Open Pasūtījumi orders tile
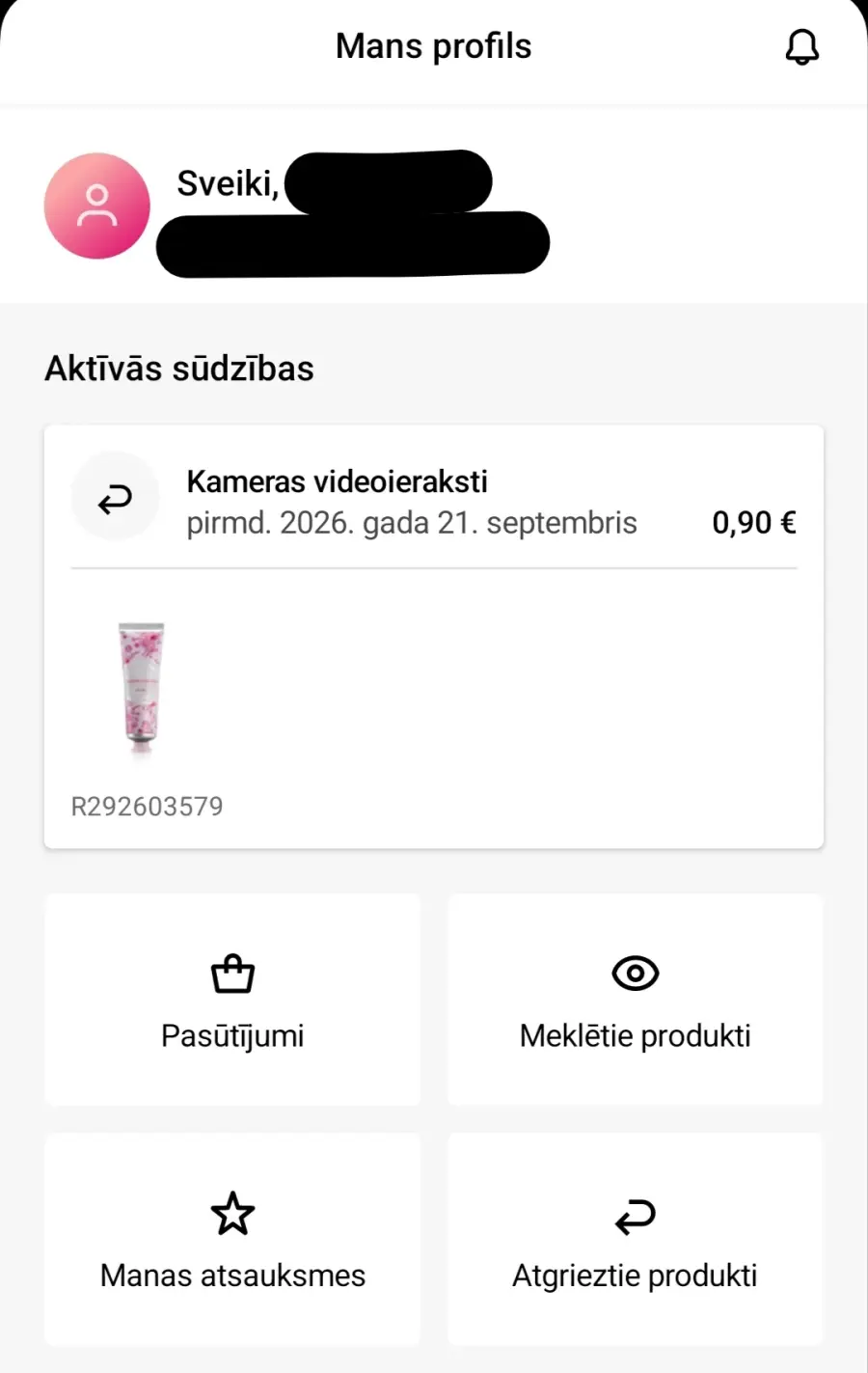Screen dimensions: 868x1373 click(232, 1000)
